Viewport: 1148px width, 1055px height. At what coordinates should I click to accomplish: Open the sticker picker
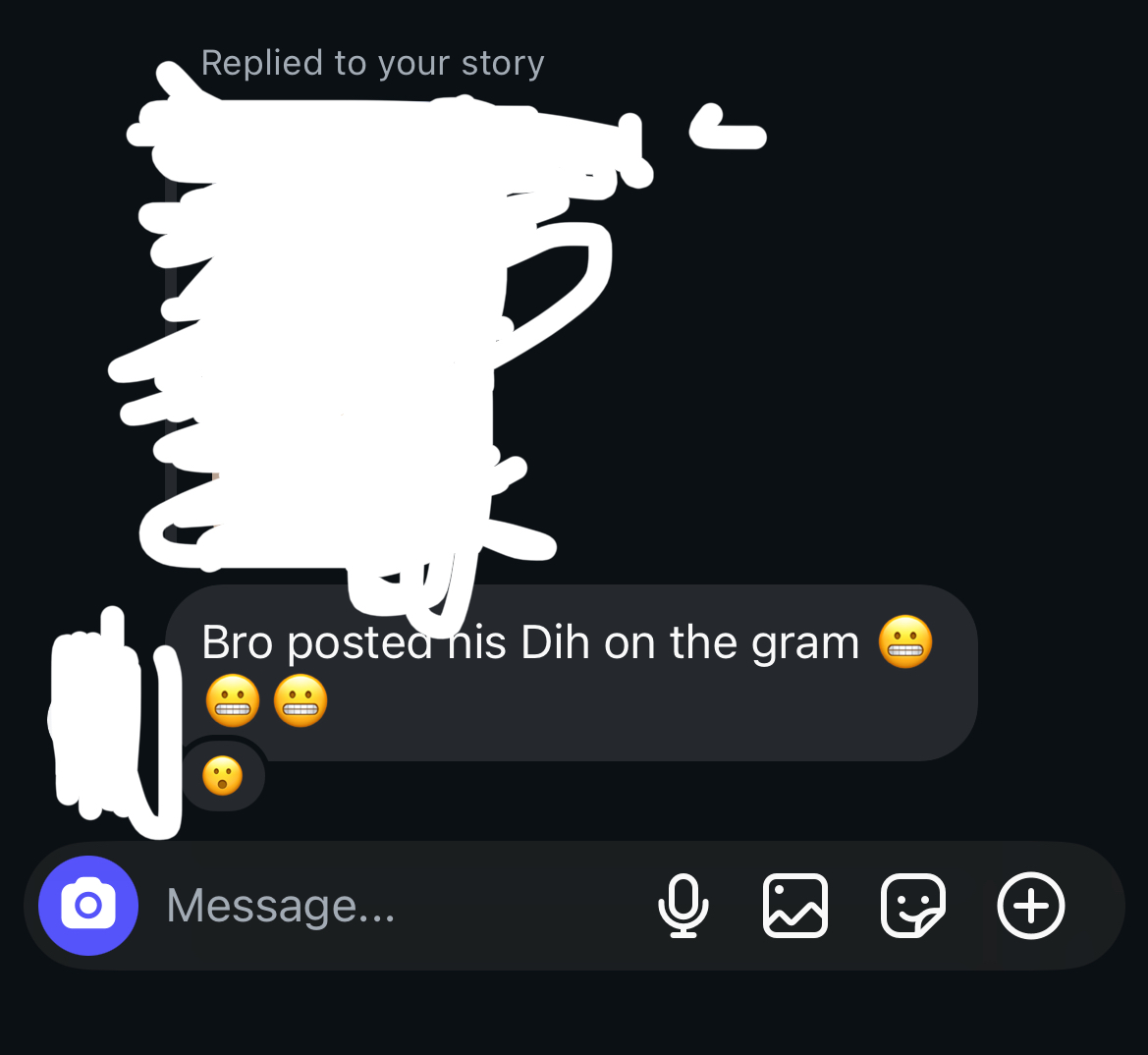pyautogui.click(x=913, y=905)
